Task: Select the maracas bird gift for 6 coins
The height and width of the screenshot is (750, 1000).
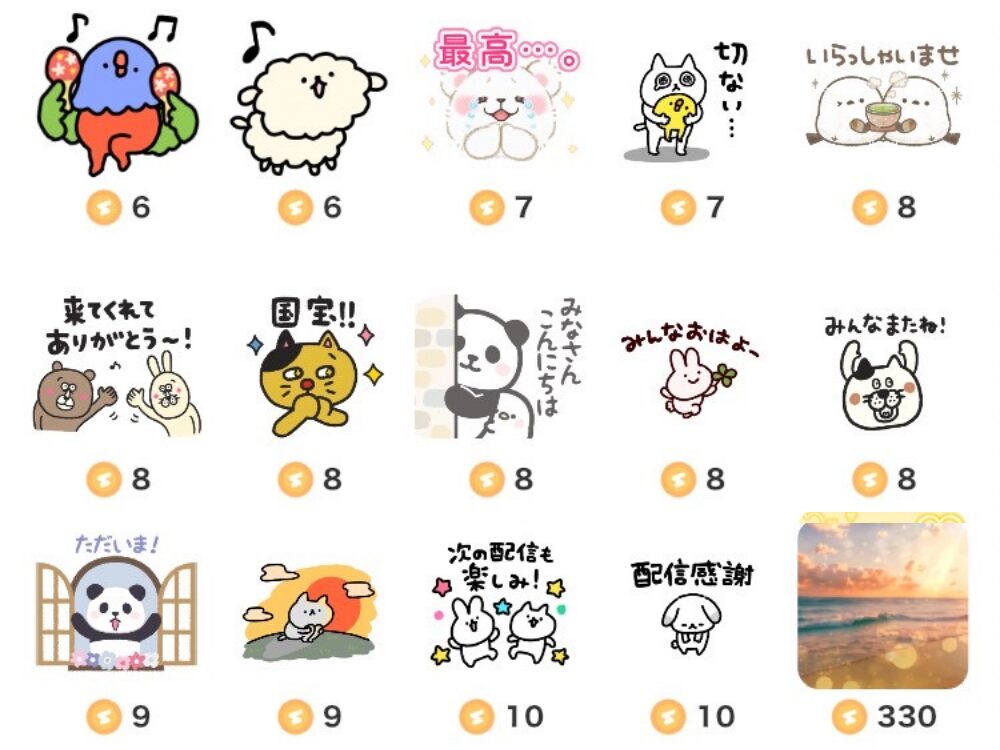Action: pyautogui.click(x=117, y=96)
